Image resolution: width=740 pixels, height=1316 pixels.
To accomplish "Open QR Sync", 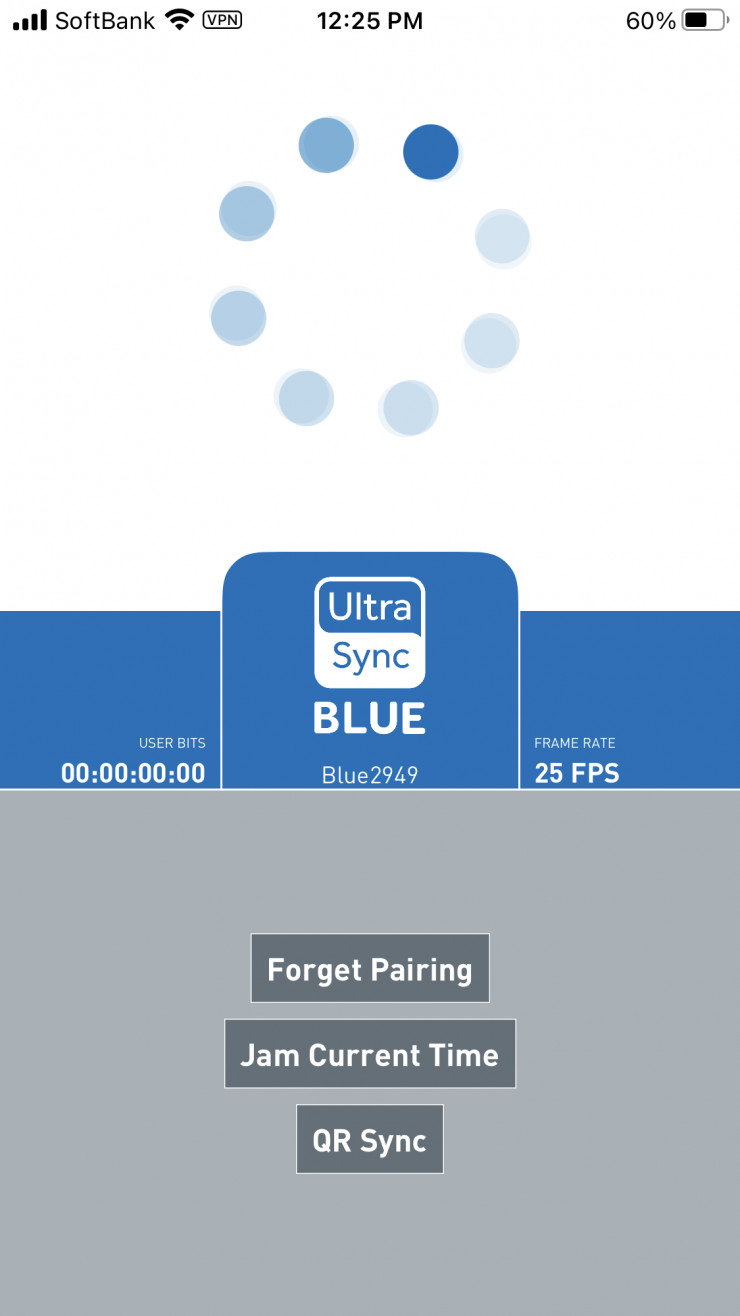I will 369,1139.
